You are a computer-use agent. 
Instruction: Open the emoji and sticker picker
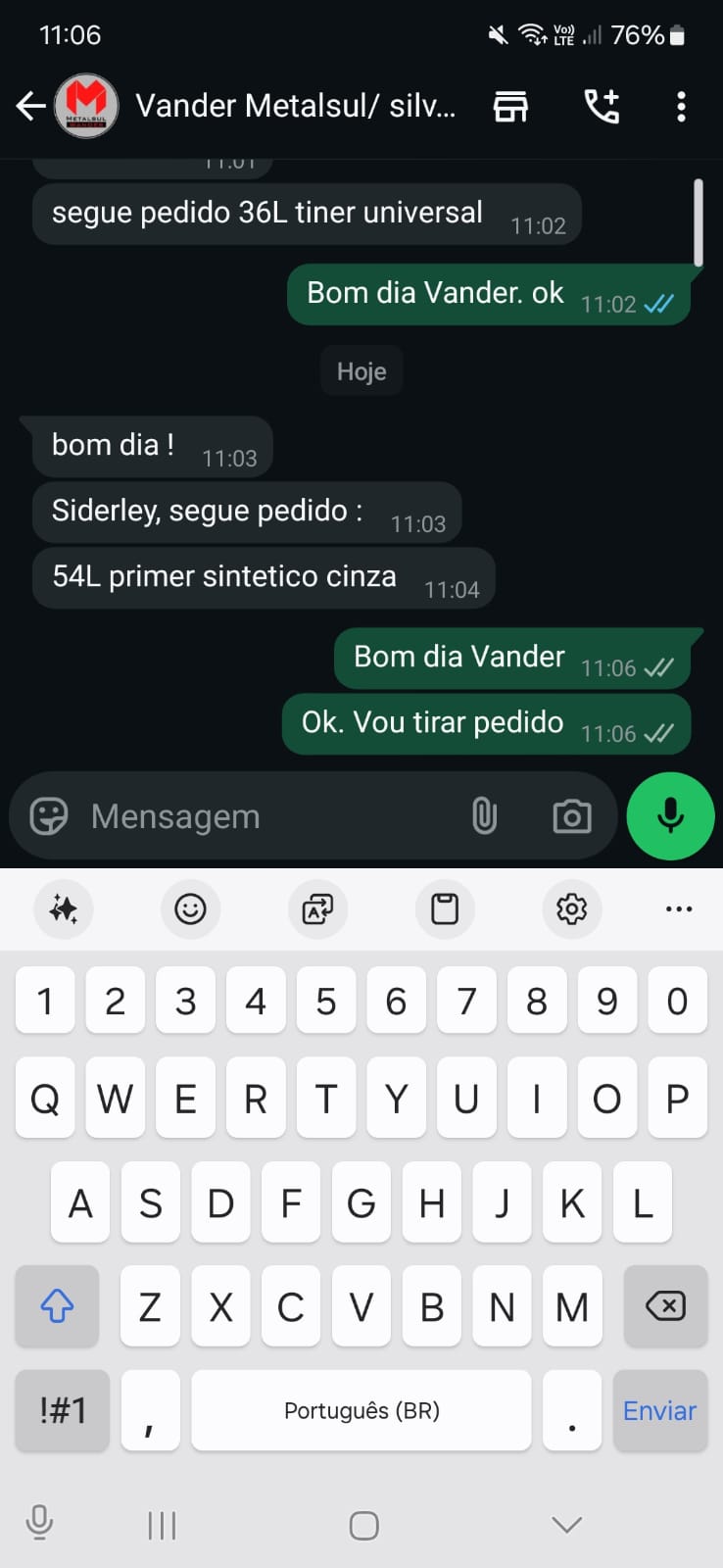49,815
